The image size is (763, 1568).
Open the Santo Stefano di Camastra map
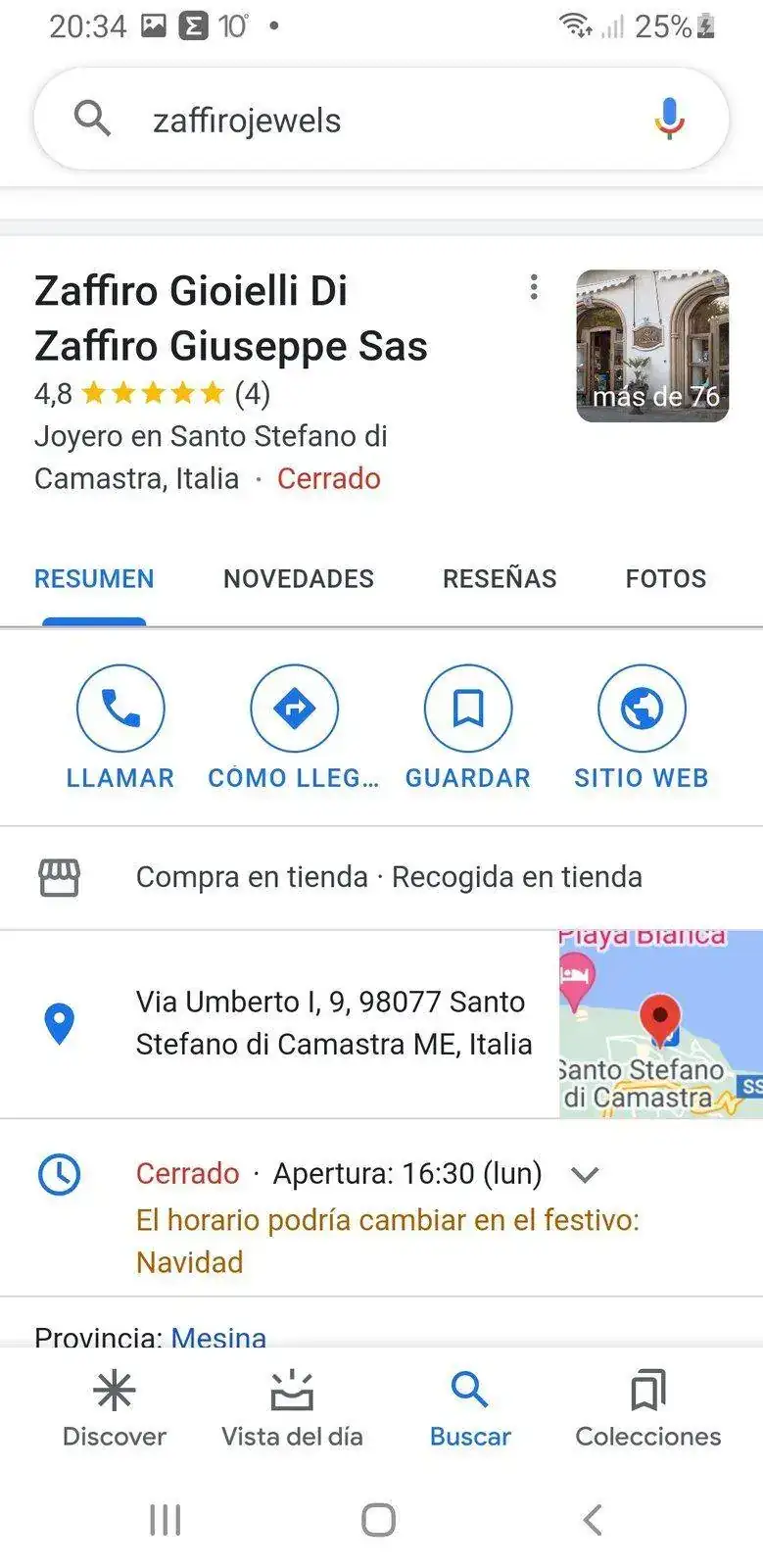tap(660, 1024)
